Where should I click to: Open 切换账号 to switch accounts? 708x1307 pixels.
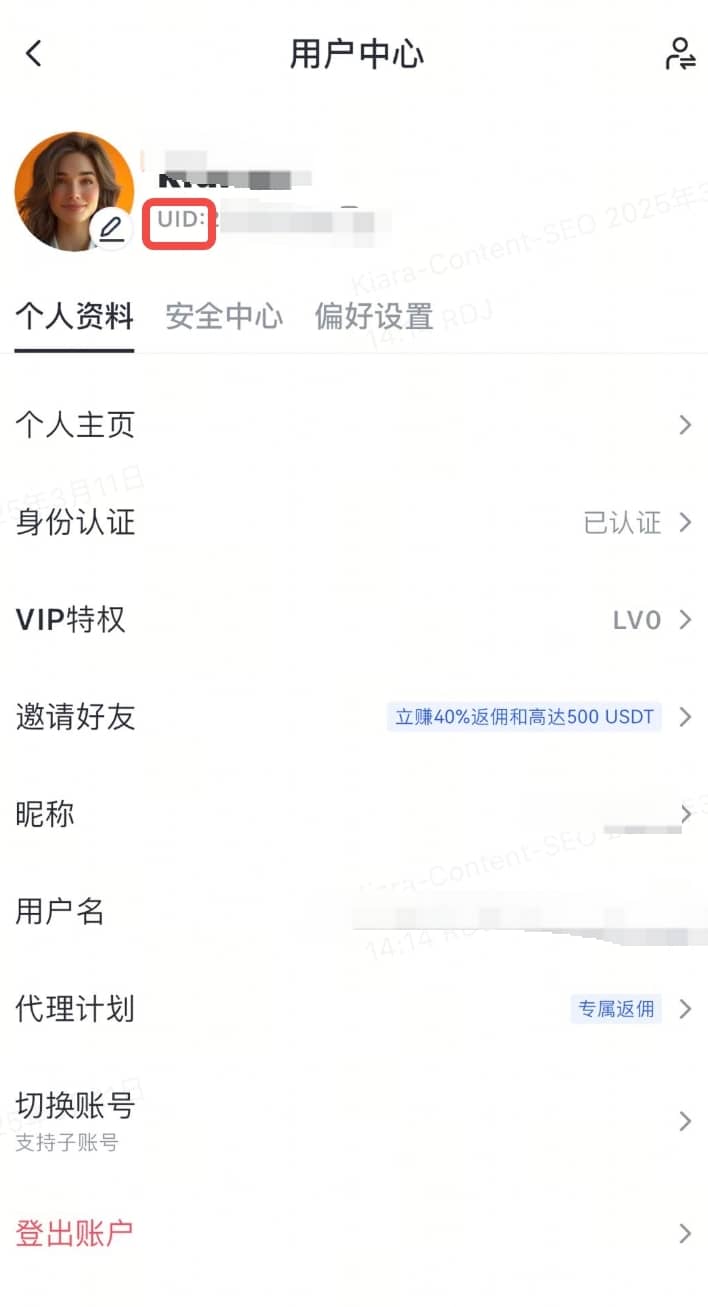(354, 1120)
